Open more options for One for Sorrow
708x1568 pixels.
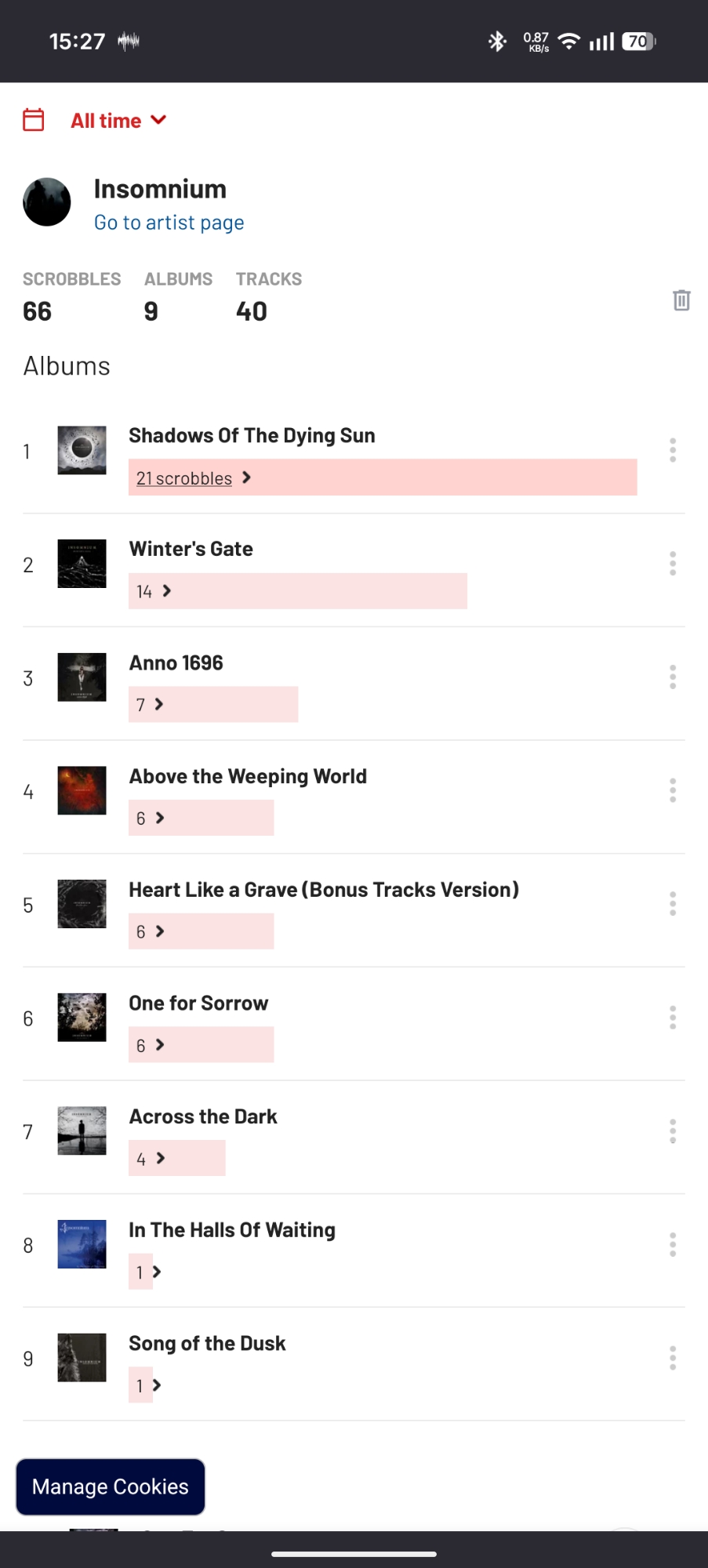[672, 1018]
